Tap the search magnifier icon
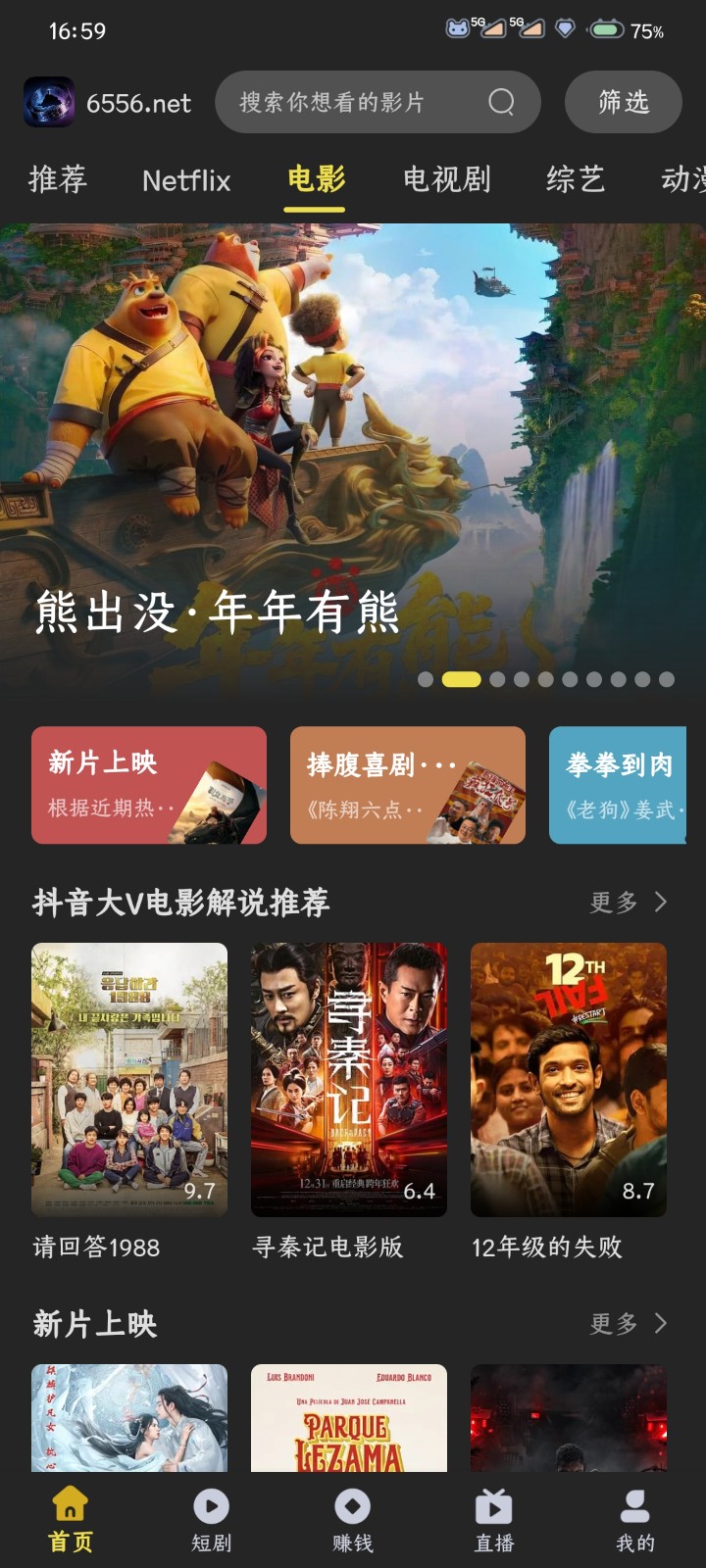The image size is (706, 1568). pyautogui.click(x=502, y=102)
